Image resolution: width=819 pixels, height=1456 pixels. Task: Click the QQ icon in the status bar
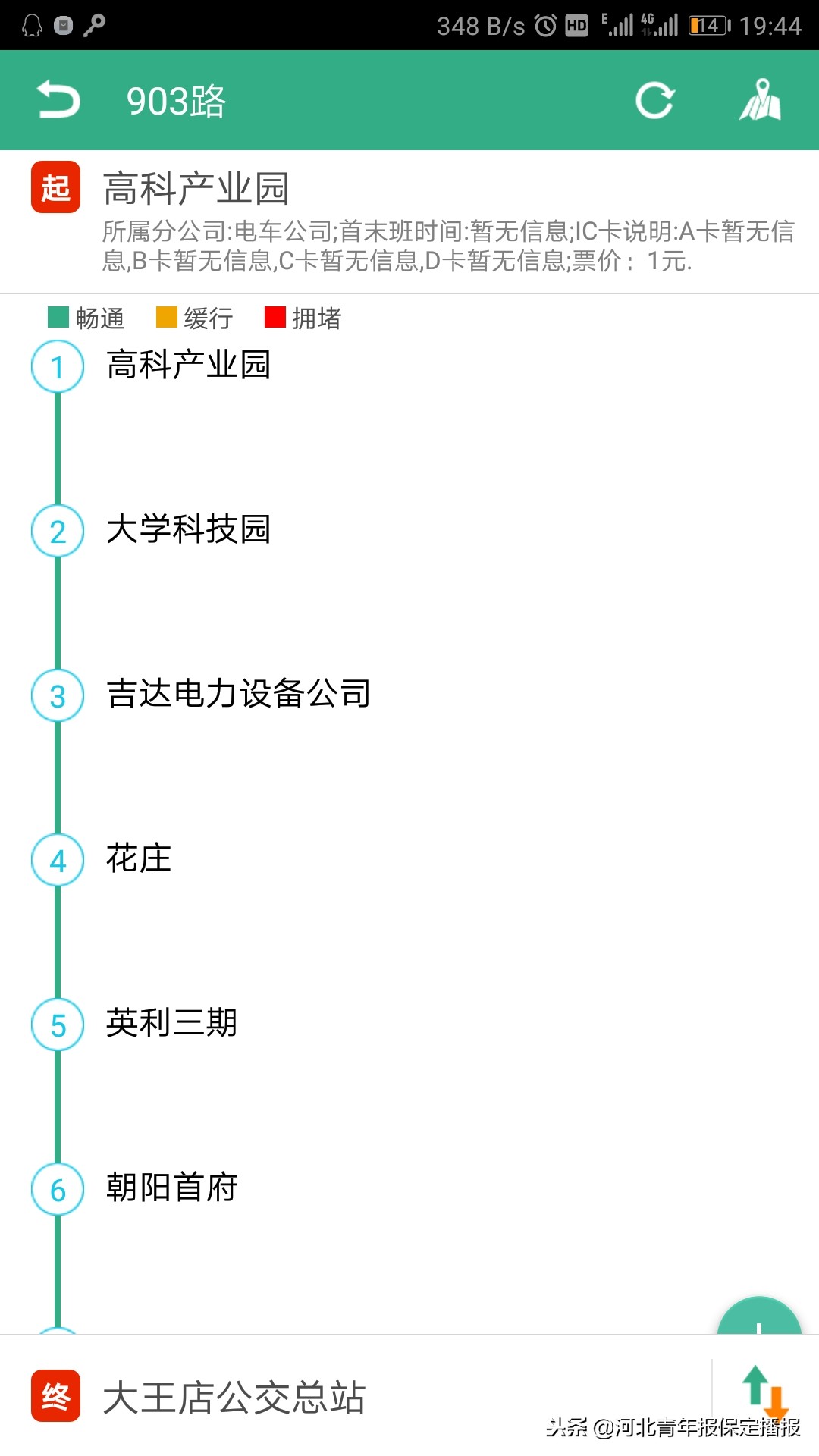click(30, 23)
